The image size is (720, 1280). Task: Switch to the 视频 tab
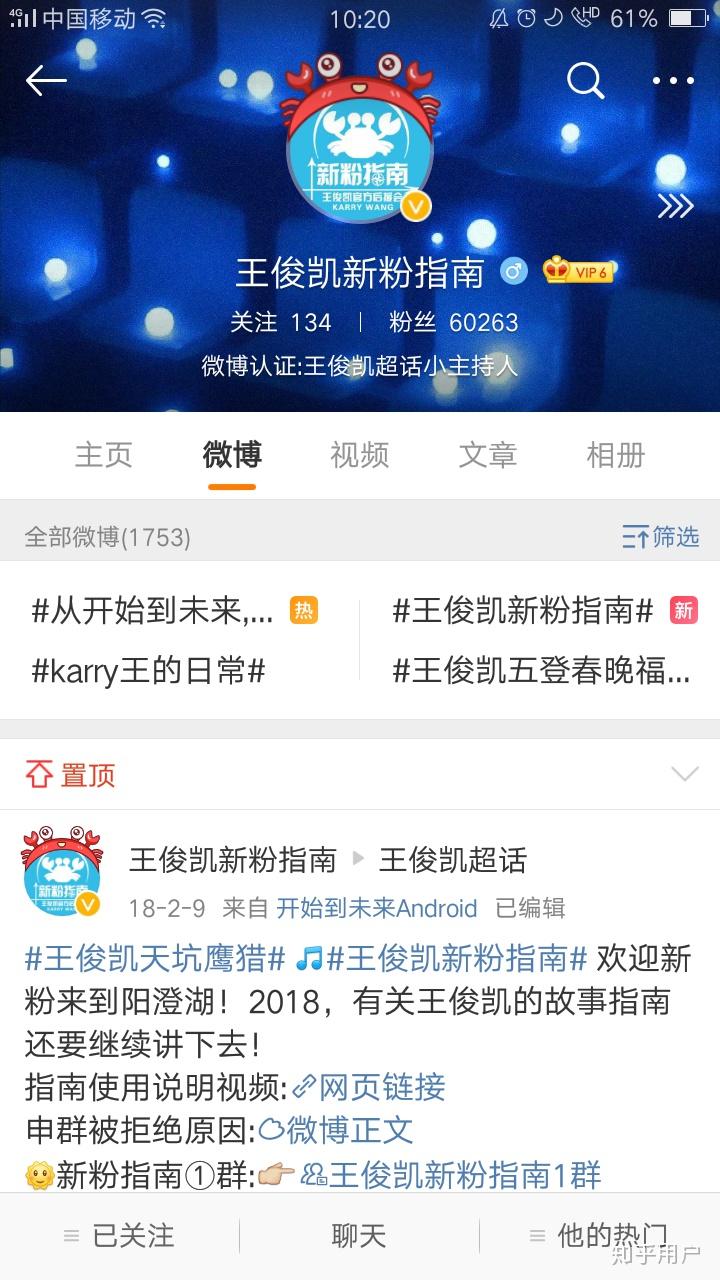360,455
